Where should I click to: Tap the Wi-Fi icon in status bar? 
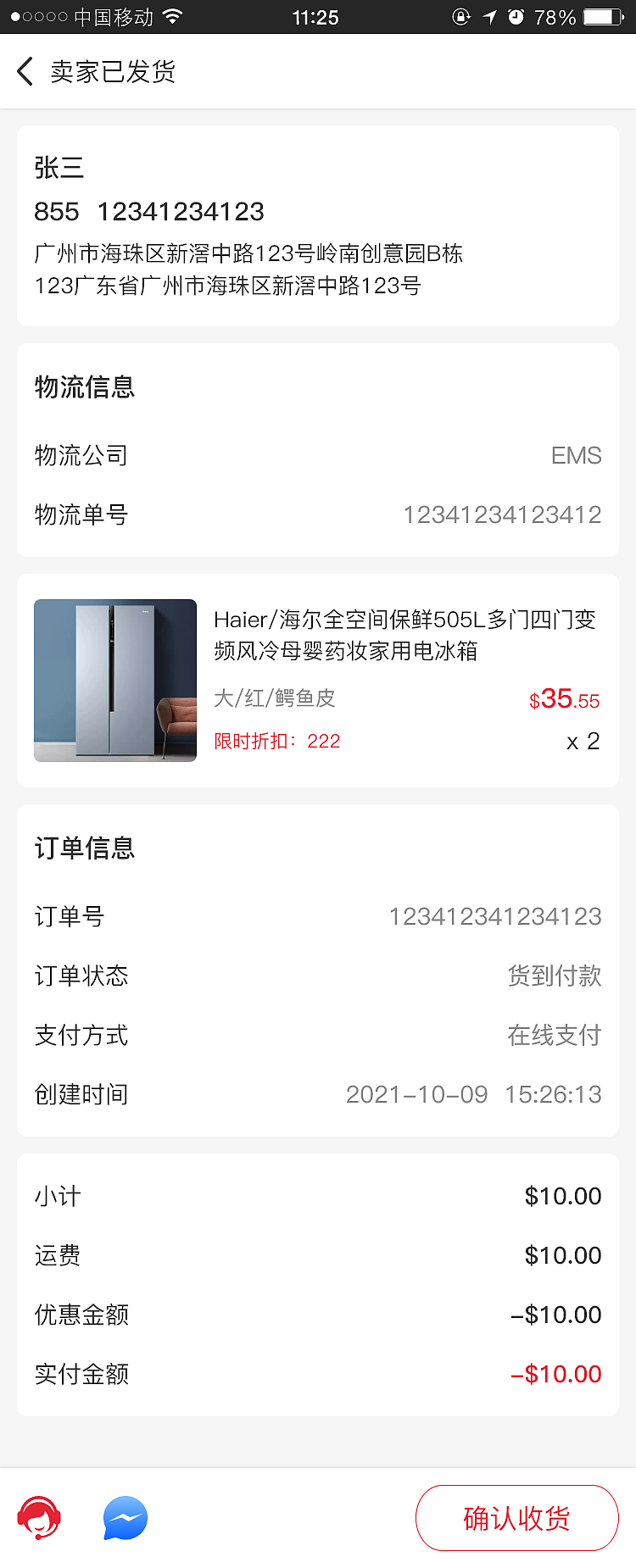(172, 16)
